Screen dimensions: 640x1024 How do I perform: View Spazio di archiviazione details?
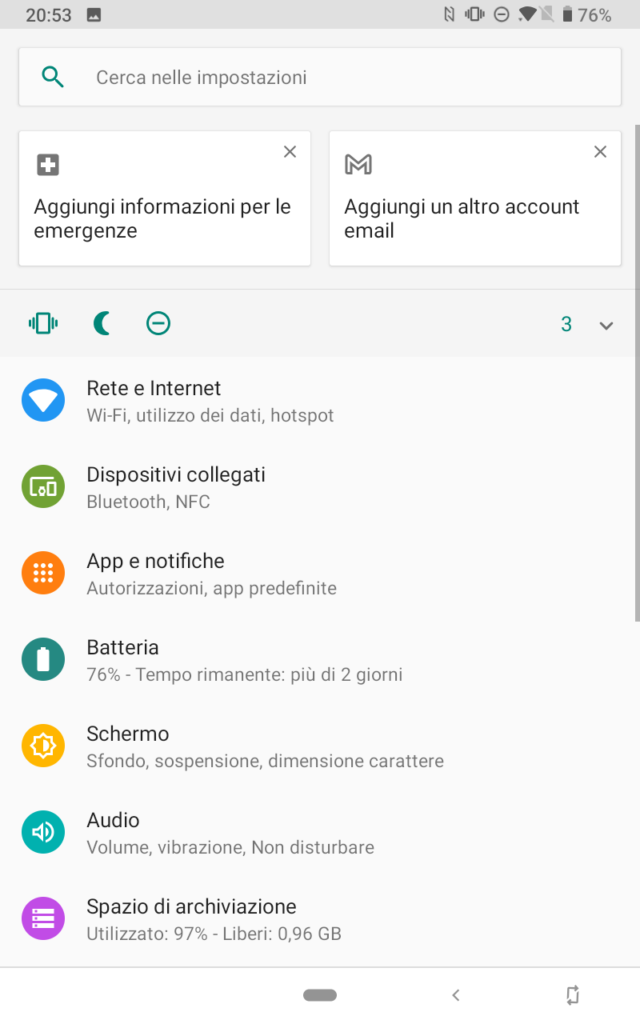coord(319,919)
